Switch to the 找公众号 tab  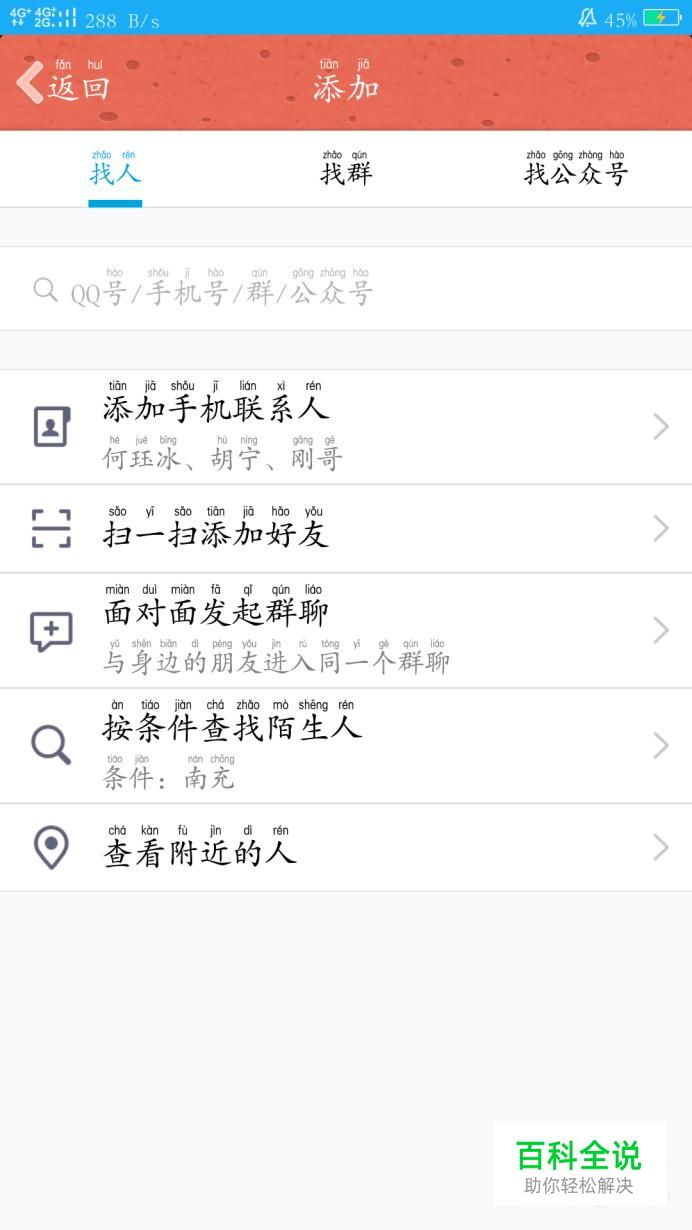click(576, 172)
